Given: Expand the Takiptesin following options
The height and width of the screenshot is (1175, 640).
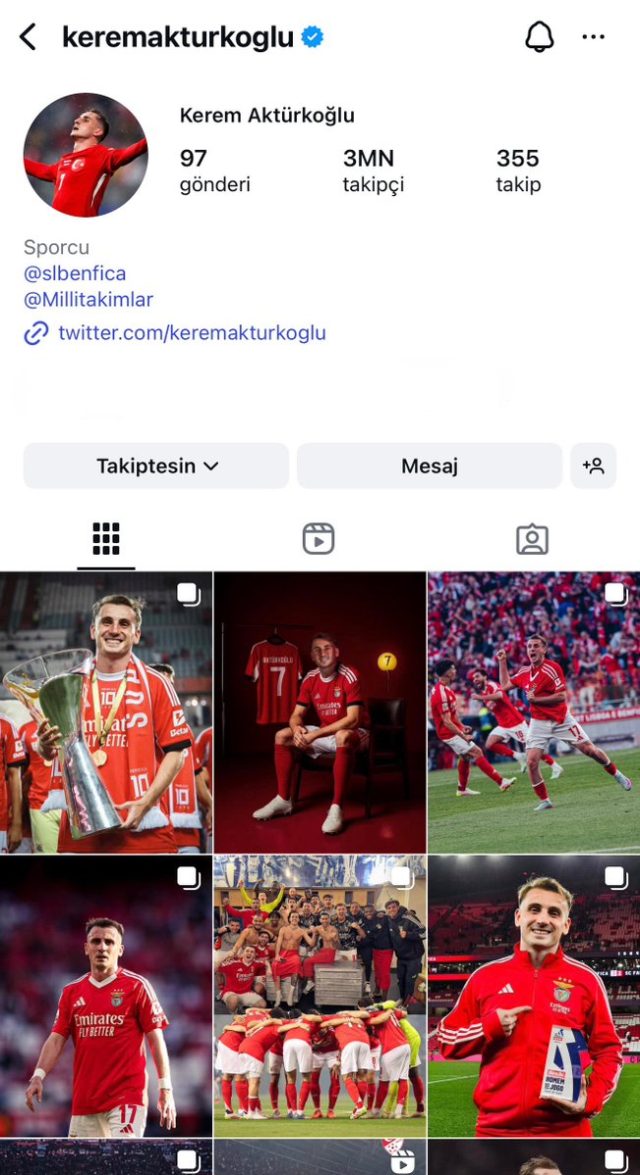Looking at the screenshot, I should [x=156, y=466].
